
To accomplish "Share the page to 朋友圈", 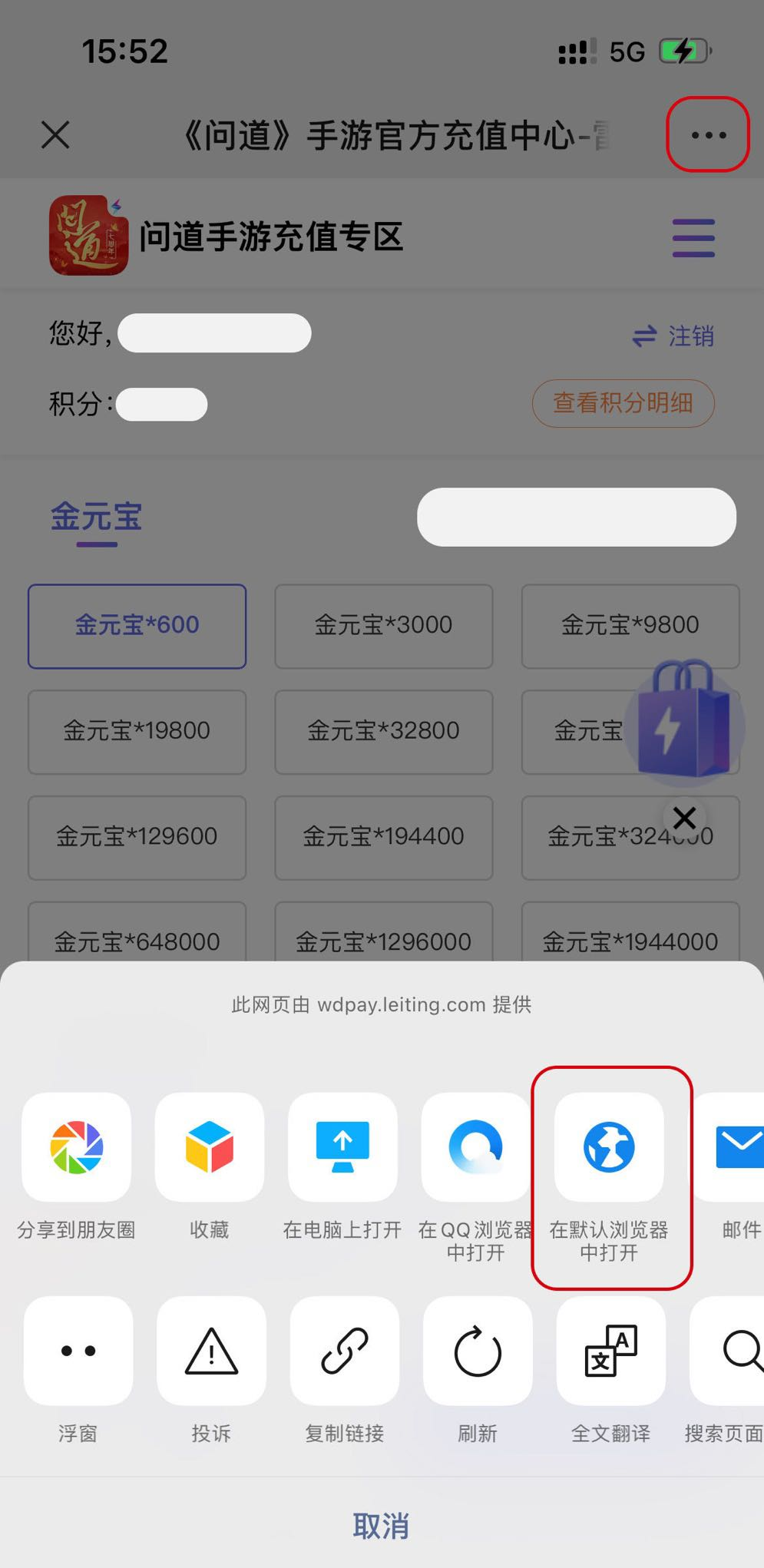I will 76,1148.
